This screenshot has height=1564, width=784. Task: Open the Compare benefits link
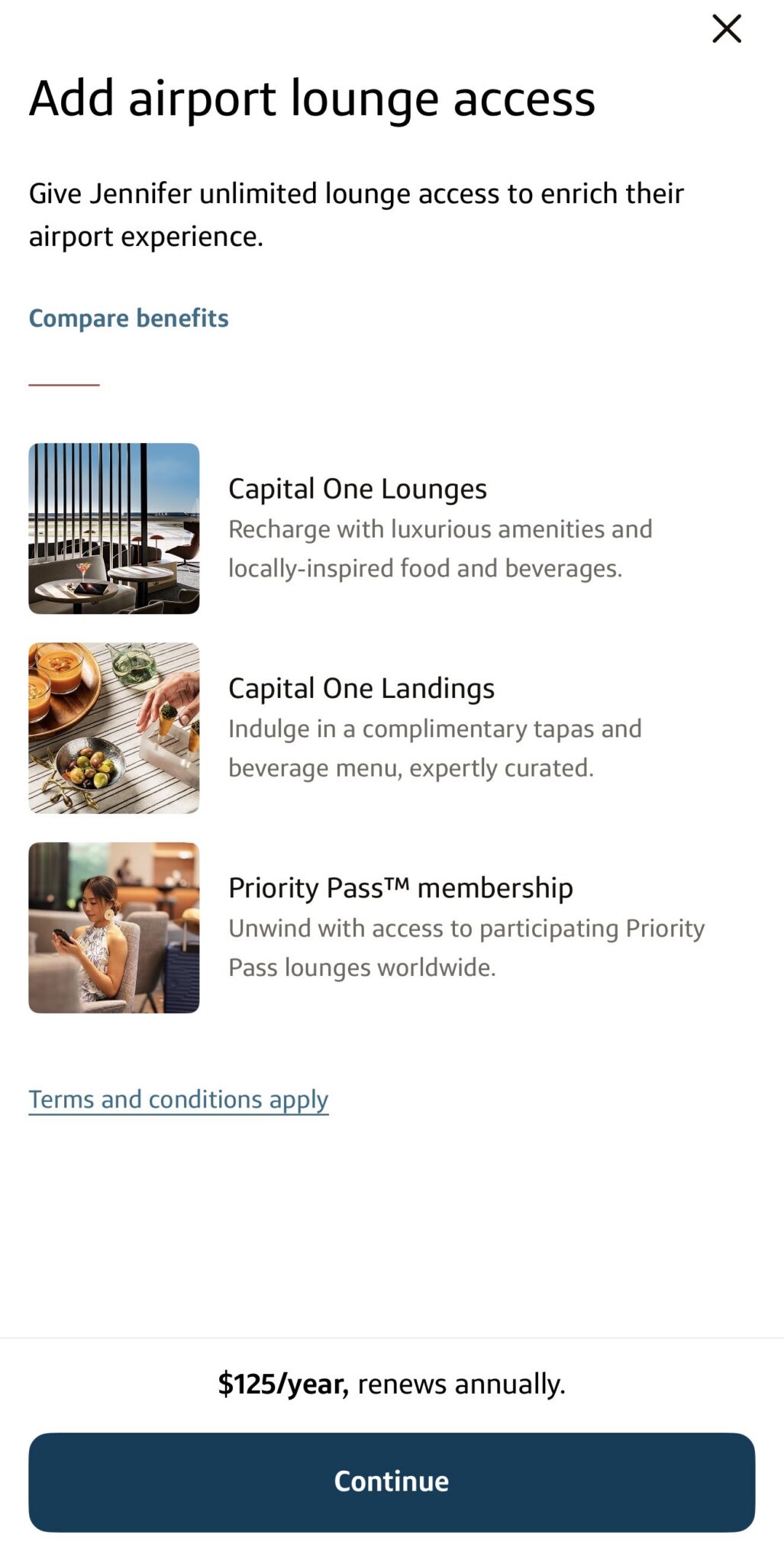[x=128, y=318]
